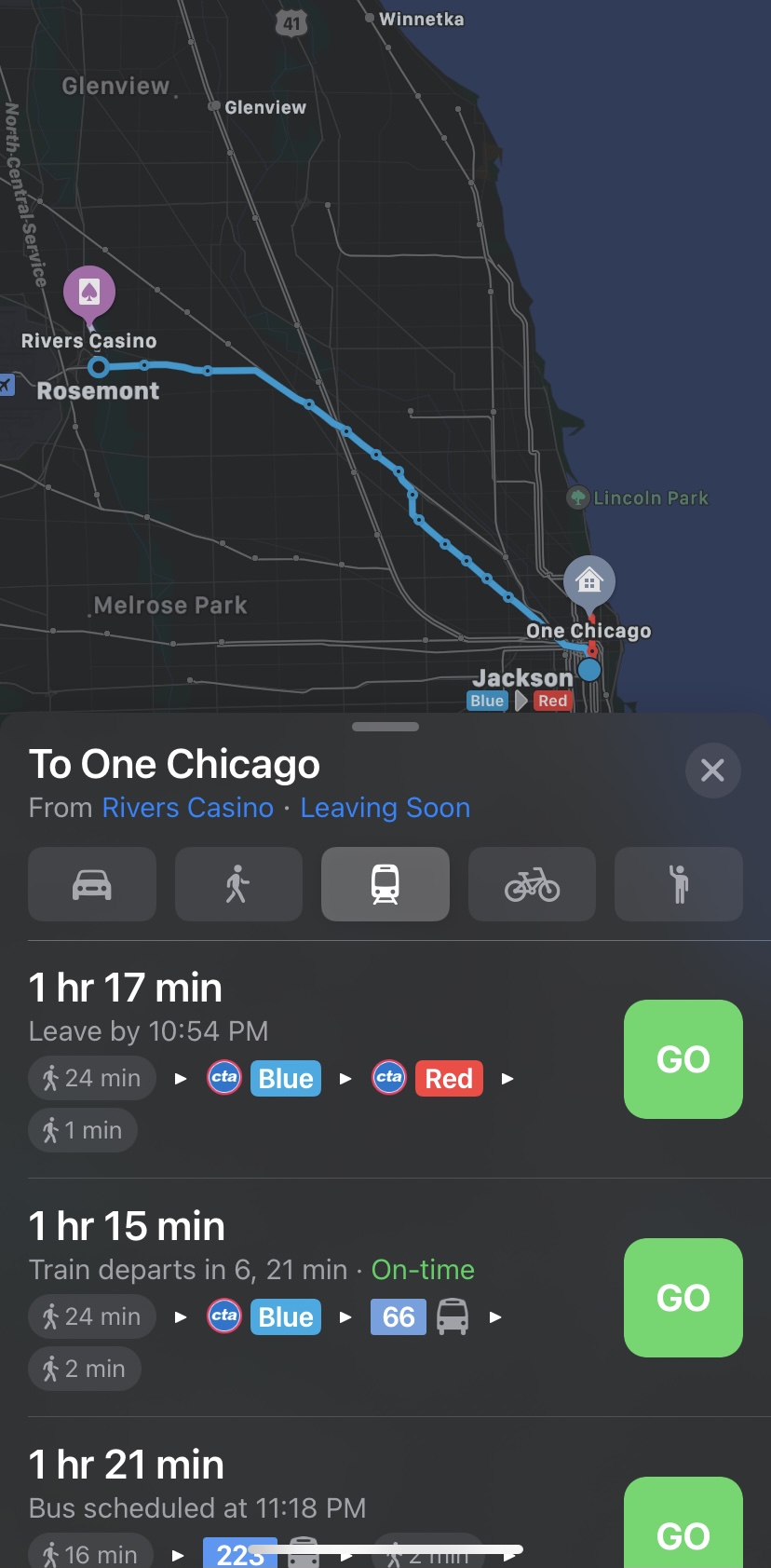
Task: Change starting point Rivers Casino
Action: click(x=187, y=808)
